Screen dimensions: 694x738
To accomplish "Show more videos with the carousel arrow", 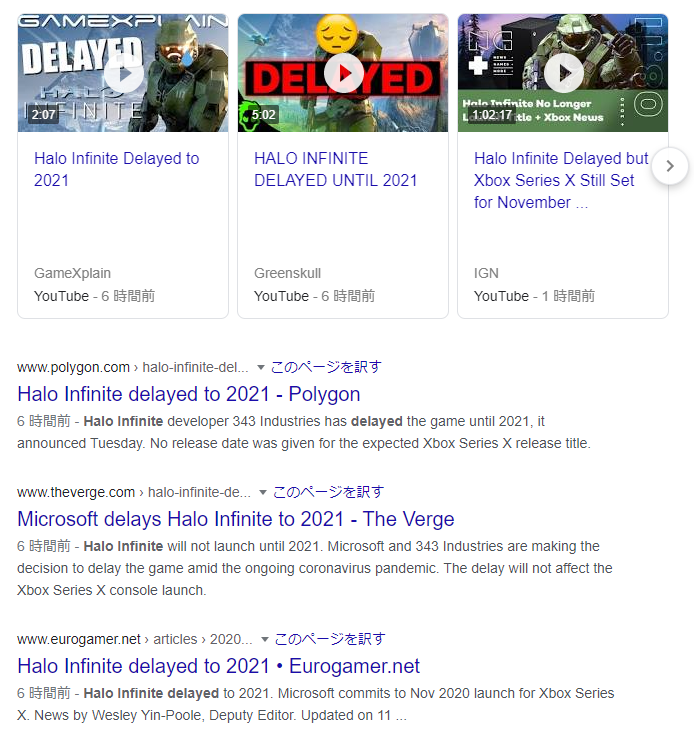I will [x=670, y=165].
